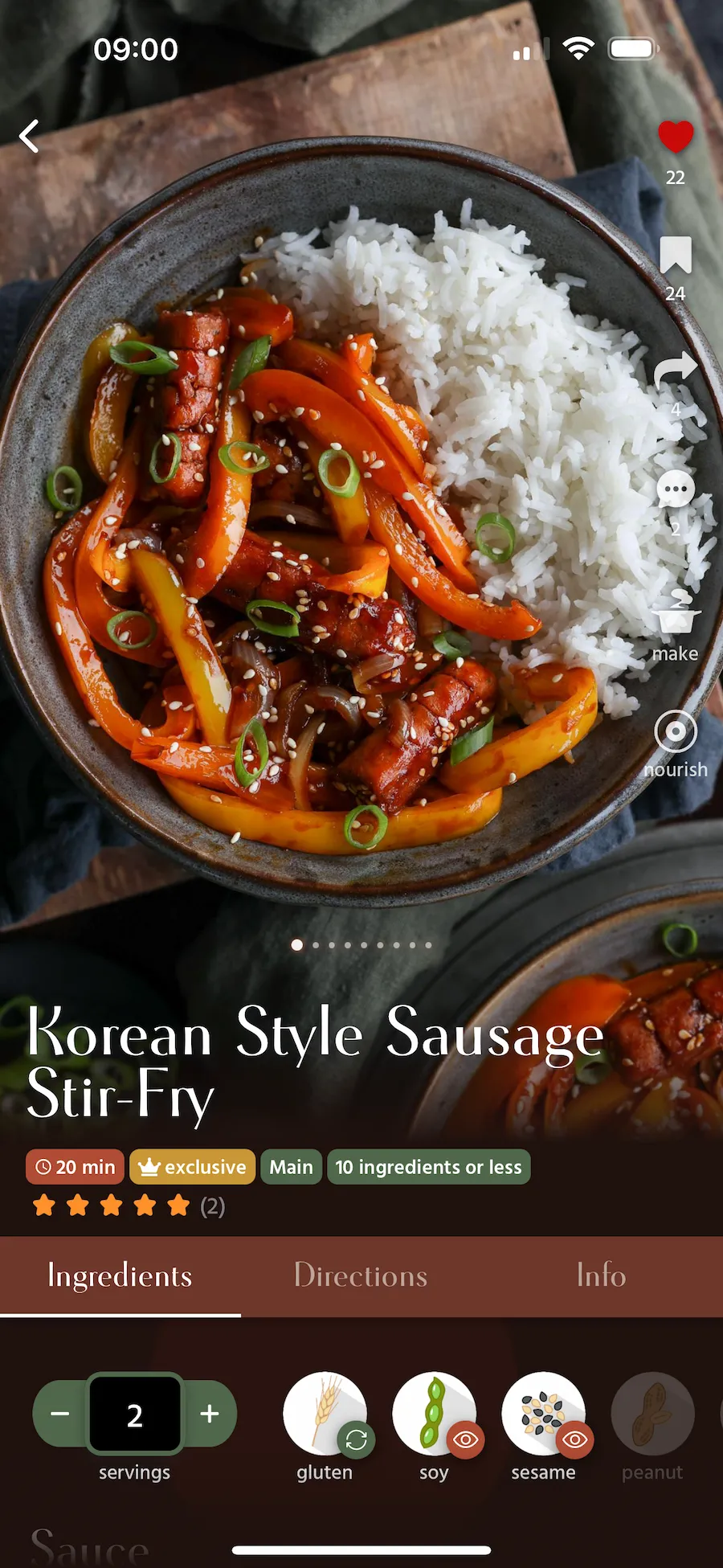Image resolution: width=723 pixels, height=1568 pixels.
Task: Select the Ingredients tab
Action: pyautogui.click(x=120, y=1275)
